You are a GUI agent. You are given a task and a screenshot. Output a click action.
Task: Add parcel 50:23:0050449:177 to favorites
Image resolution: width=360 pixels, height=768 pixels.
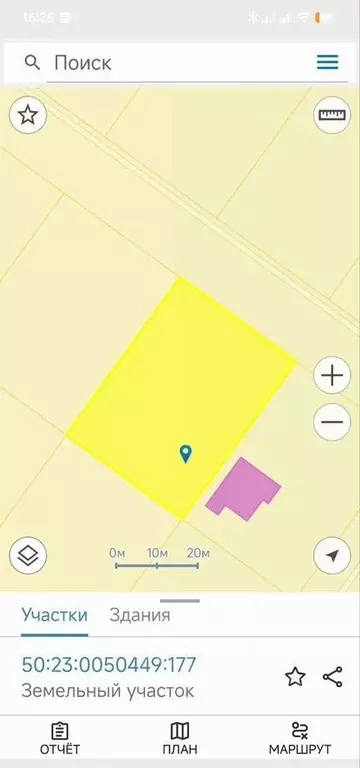(x=295, y=677)
